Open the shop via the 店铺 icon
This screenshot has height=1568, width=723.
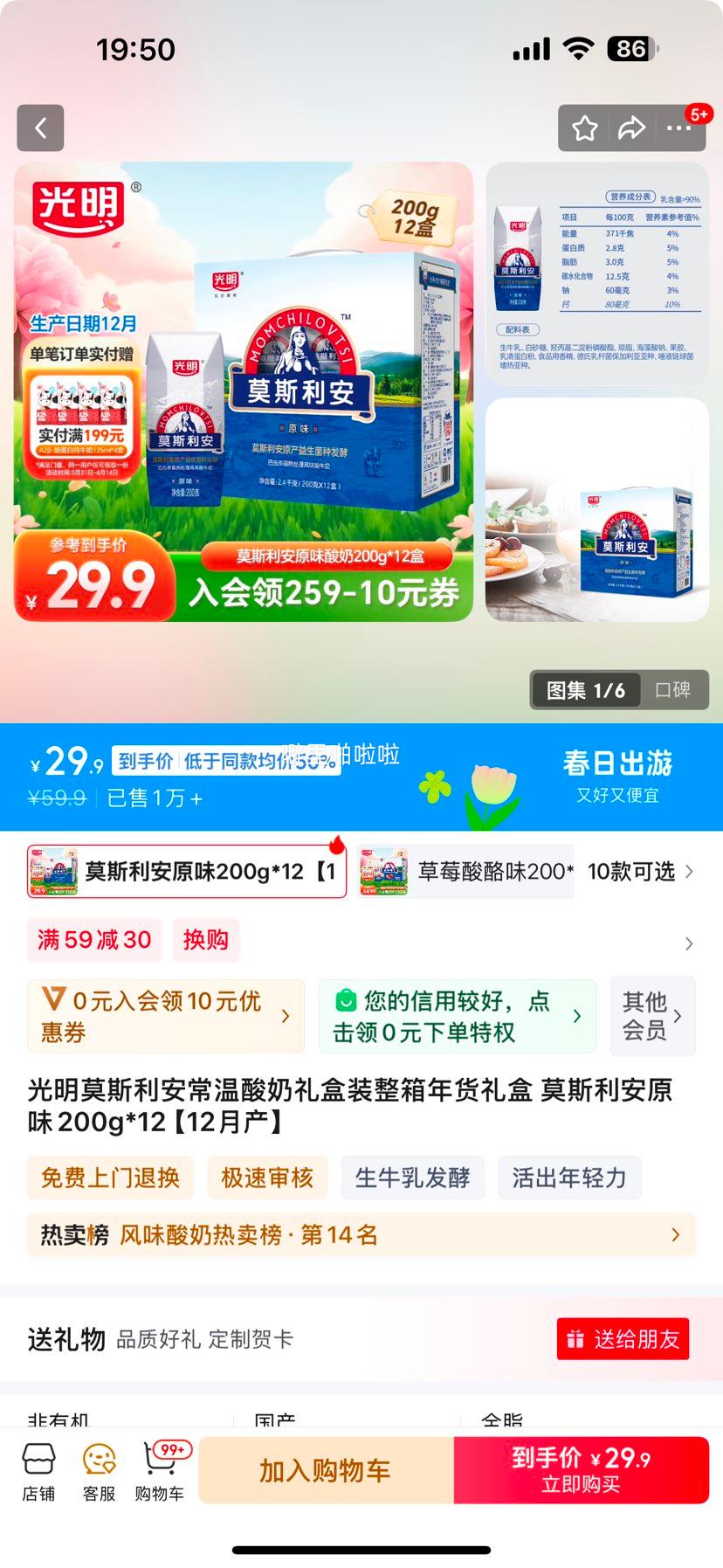(x=38, y=1470)
